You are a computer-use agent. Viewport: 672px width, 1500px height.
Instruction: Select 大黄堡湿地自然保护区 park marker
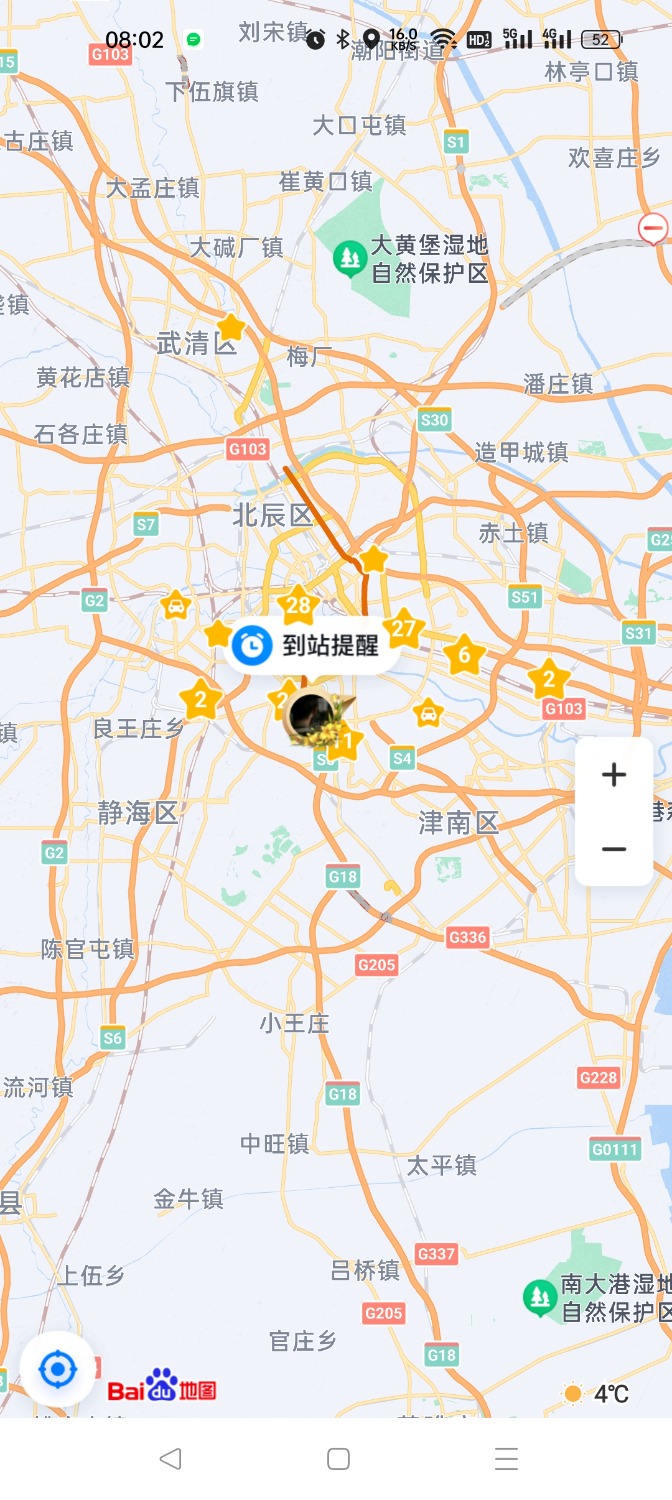(x=349, y=258)
